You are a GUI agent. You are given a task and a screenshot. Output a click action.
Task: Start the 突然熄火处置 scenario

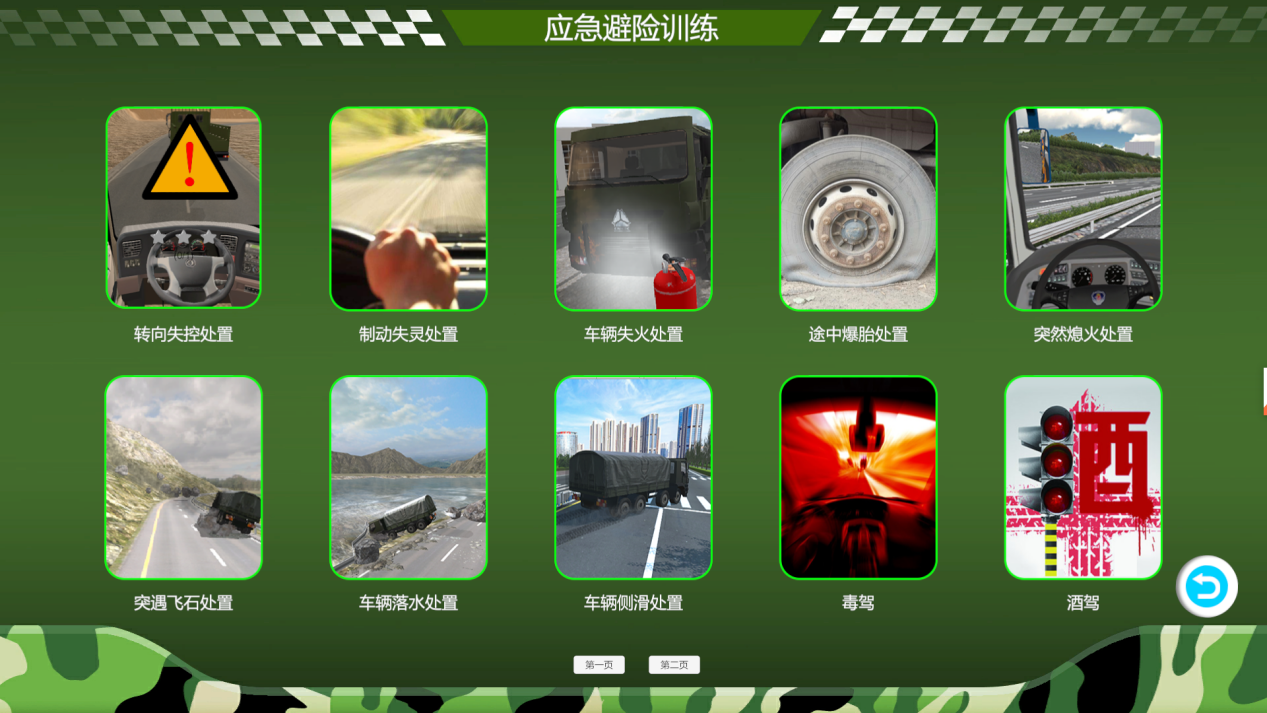click(1083, 208)
